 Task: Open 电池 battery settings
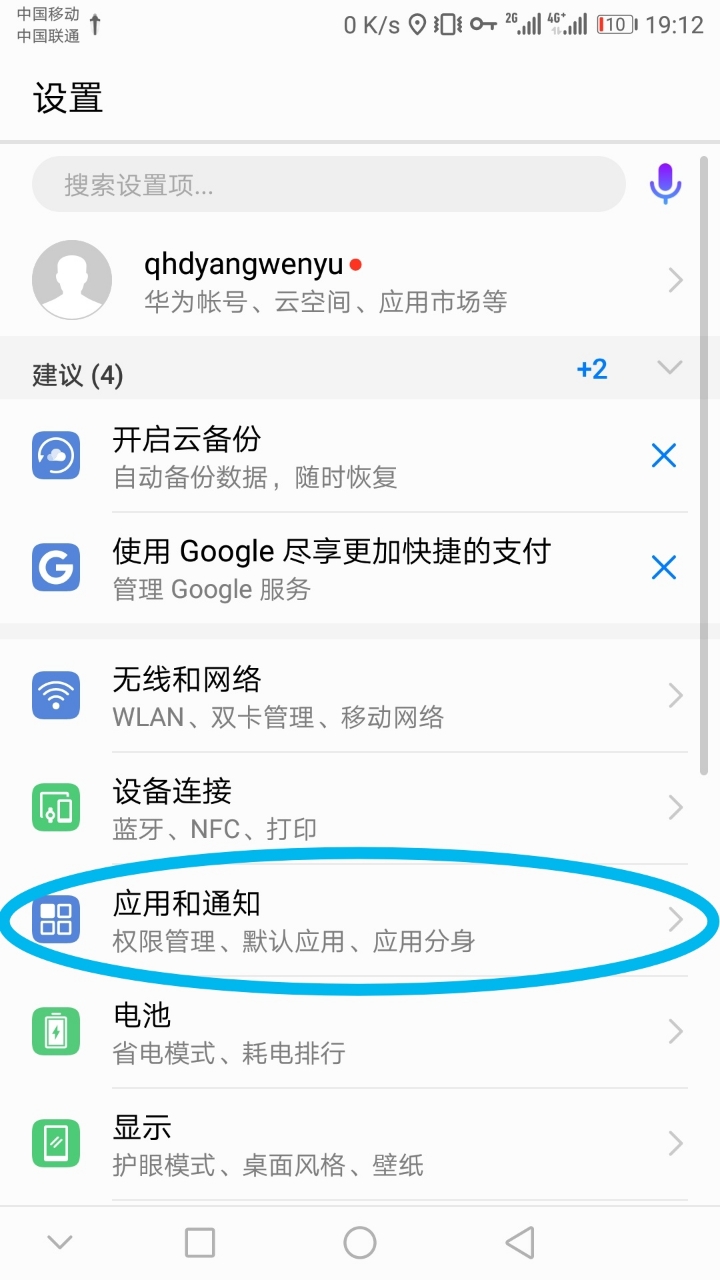click(360, 1032)
